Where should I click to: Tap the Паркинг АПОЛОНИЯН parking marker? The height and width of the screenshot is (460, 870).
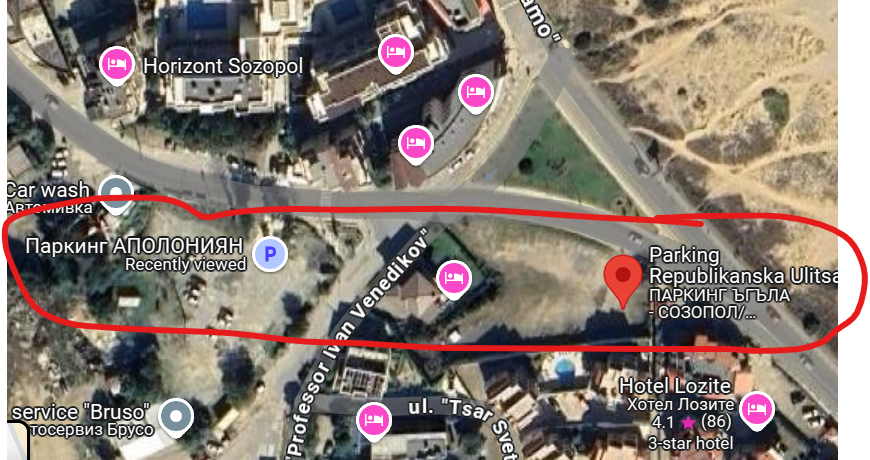268,254
